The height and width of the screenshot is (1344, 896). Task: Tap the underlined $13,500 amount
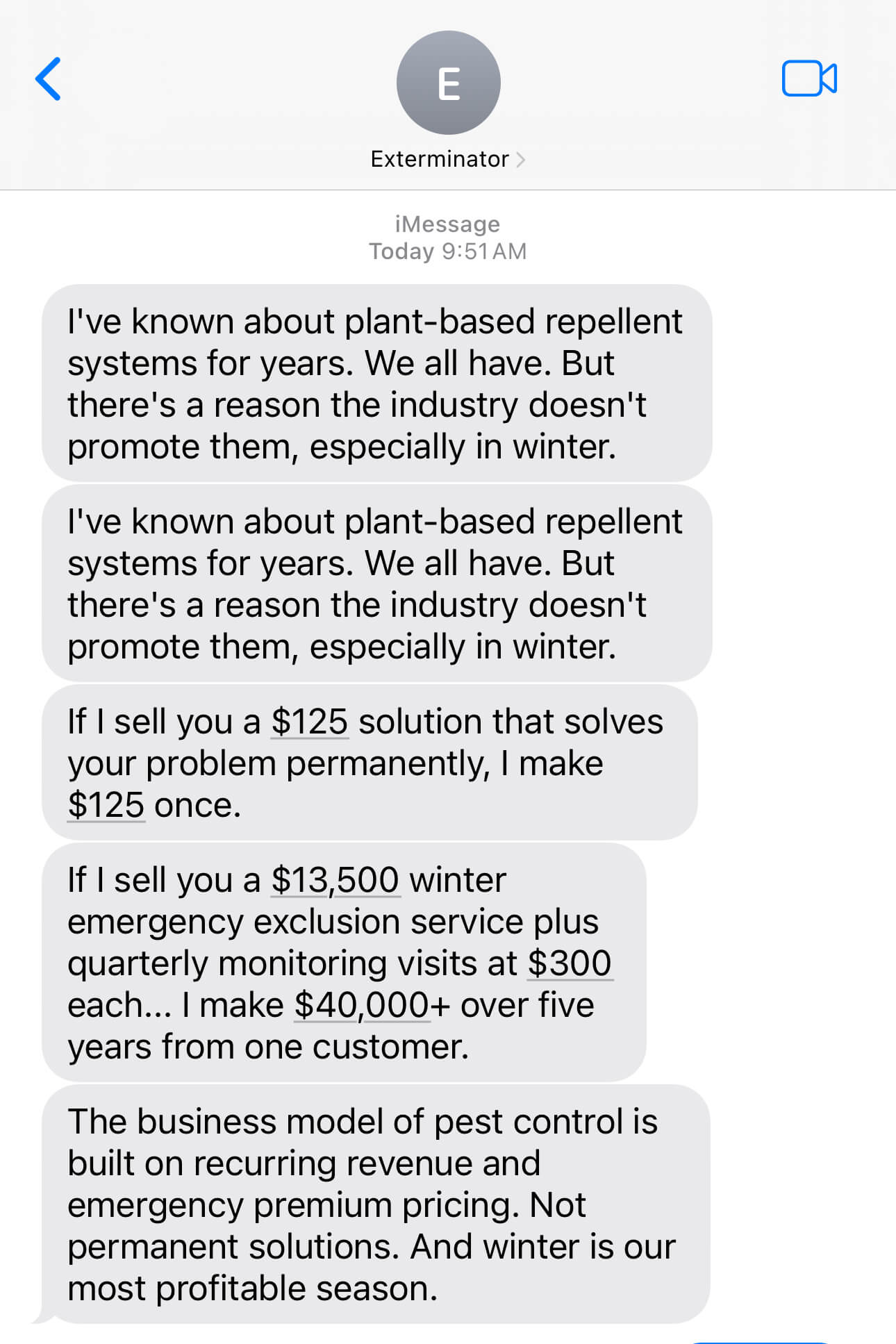coord(335,880)
